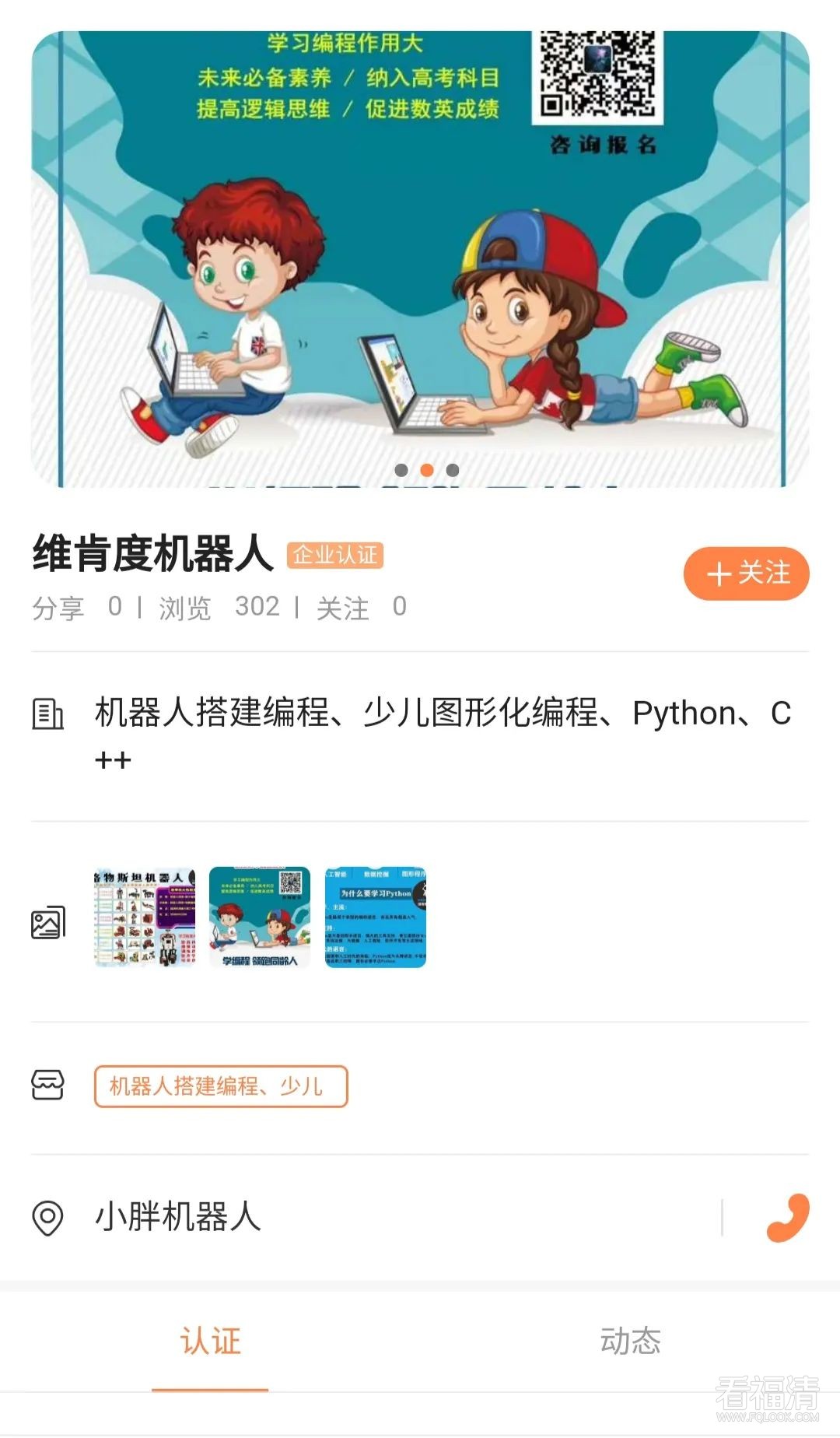View the 学编程 poster thumbnail

click(260, 917)
